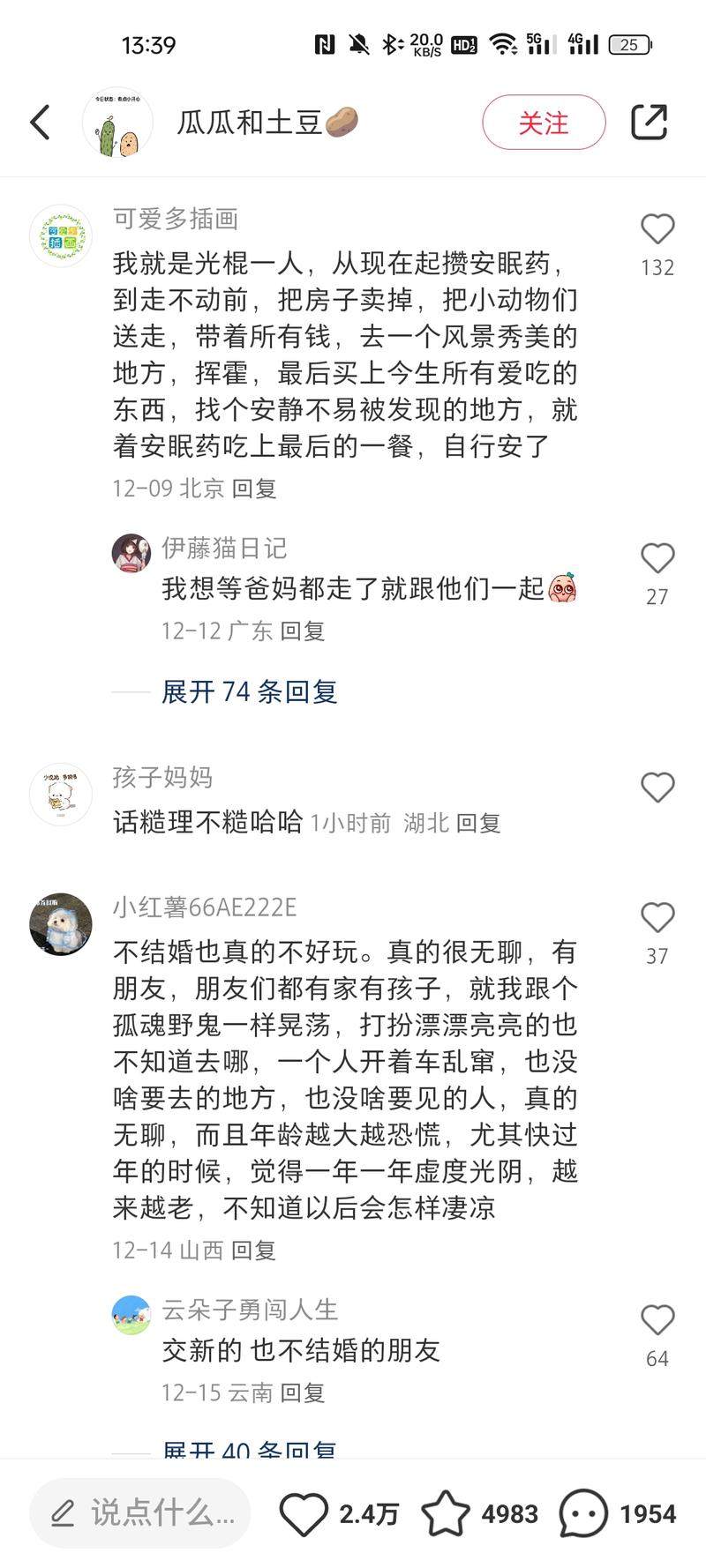Open 瓜瓜和土豆 author avatar

click(x=117, y=123)
